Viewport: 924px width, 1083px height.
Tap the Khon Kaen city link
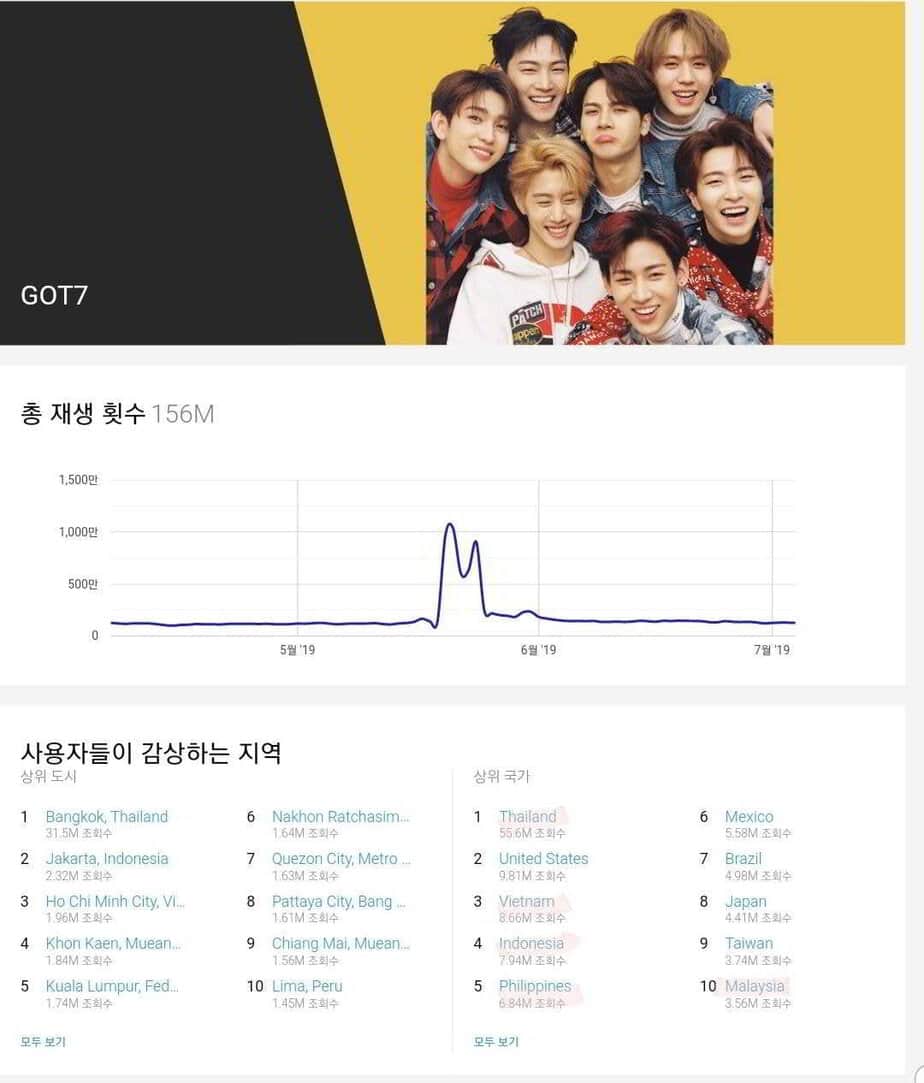[113, 943]
